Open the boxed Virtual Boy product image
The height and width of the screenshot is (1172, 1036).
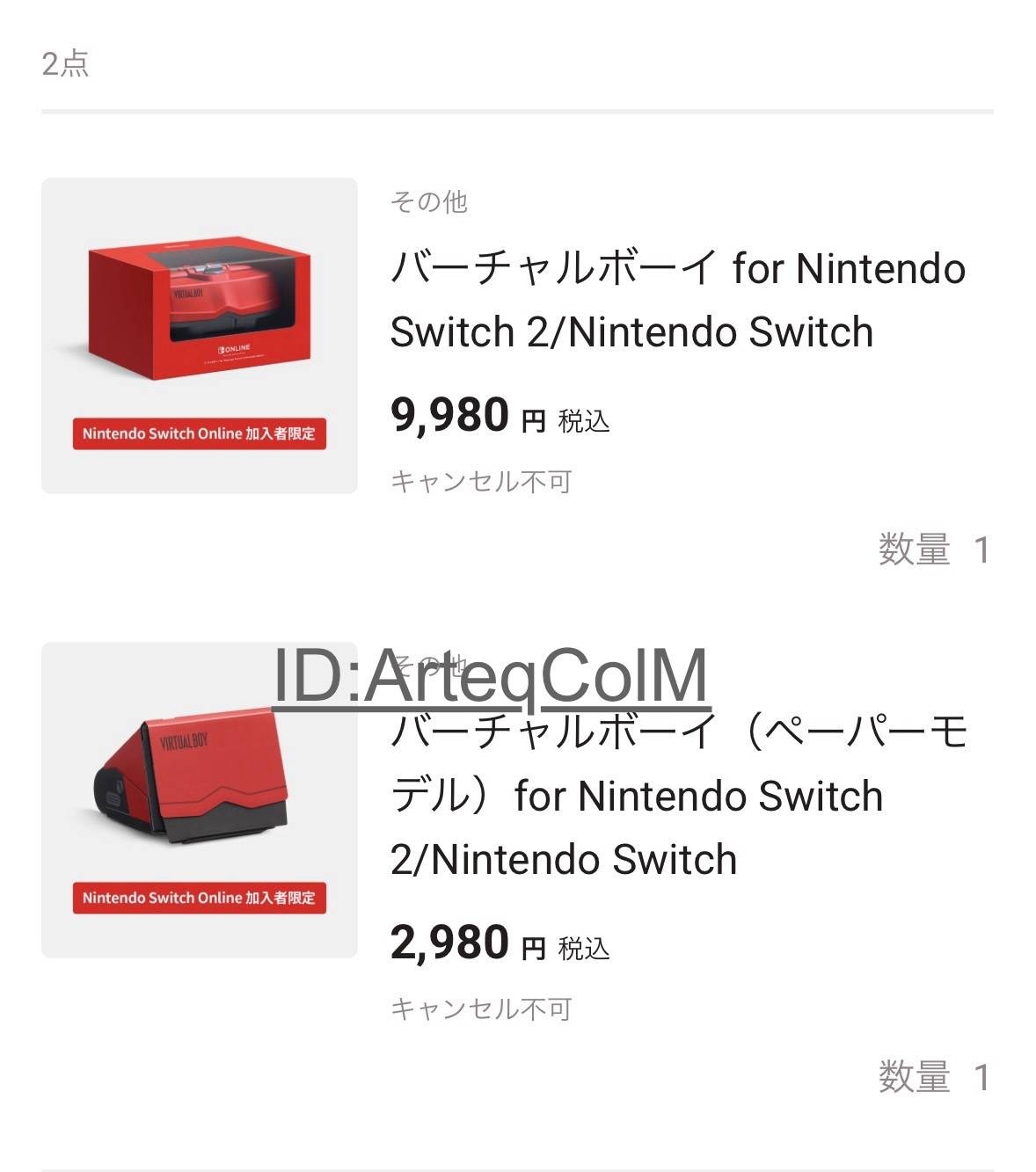pyautogui.click(x=199, y=334)
